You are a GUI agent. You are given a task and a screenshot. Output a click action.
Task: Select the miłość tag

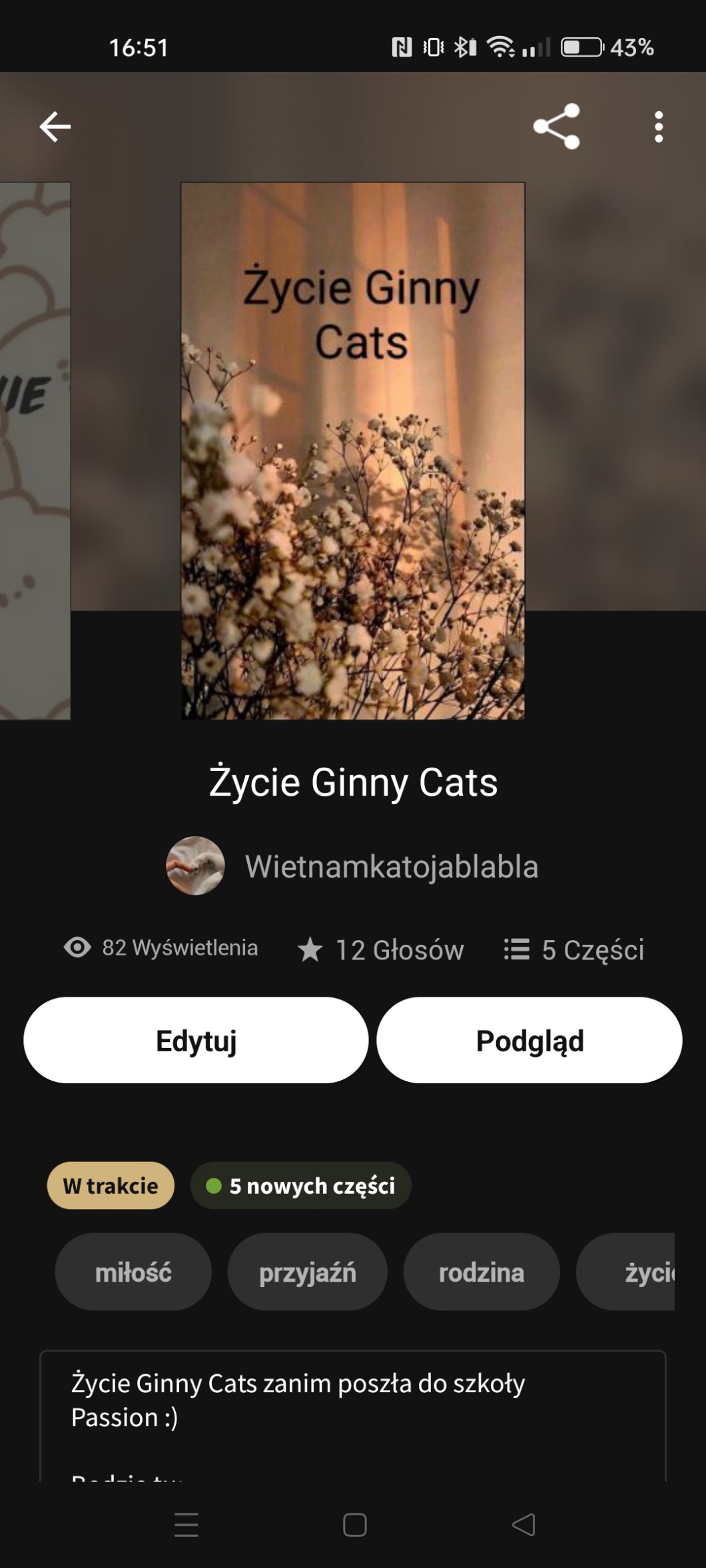(x=133, y=1272)
